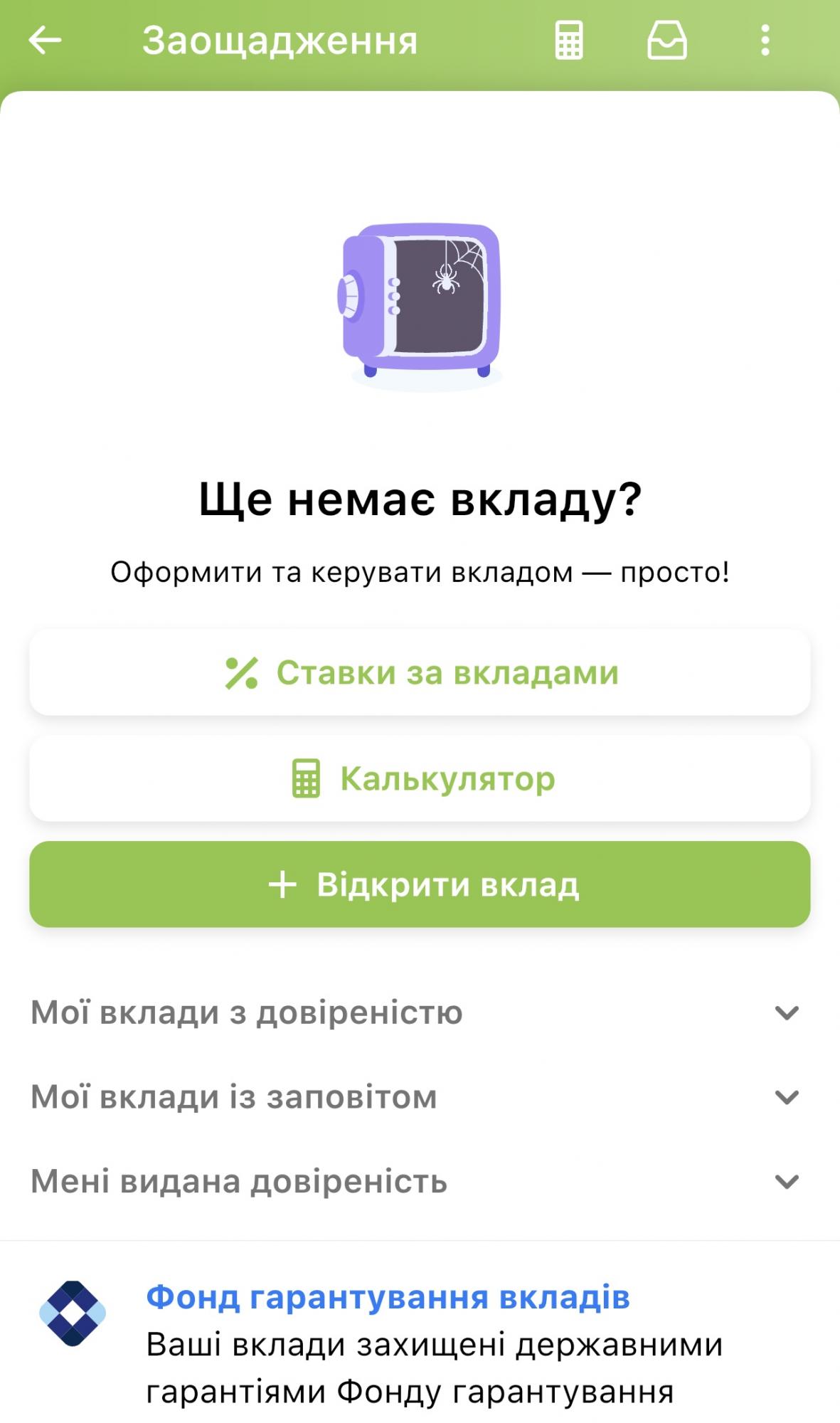View Ставки за вкладами rates
The width and height of the screenshot is (840, 1423).
(x=420, y=672)
